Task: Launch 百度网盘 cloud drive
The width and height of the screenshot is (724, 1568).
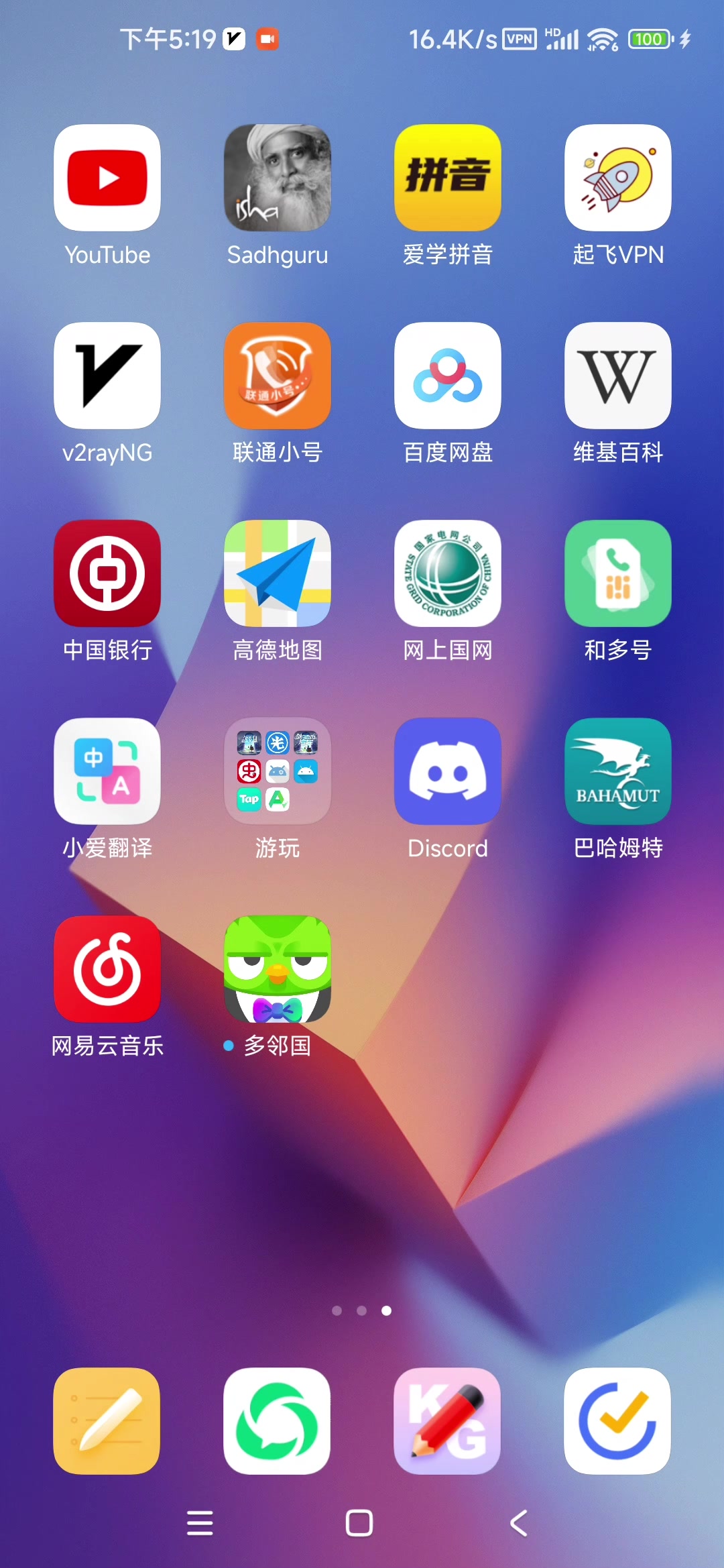Action: click(x=448, y=376)
